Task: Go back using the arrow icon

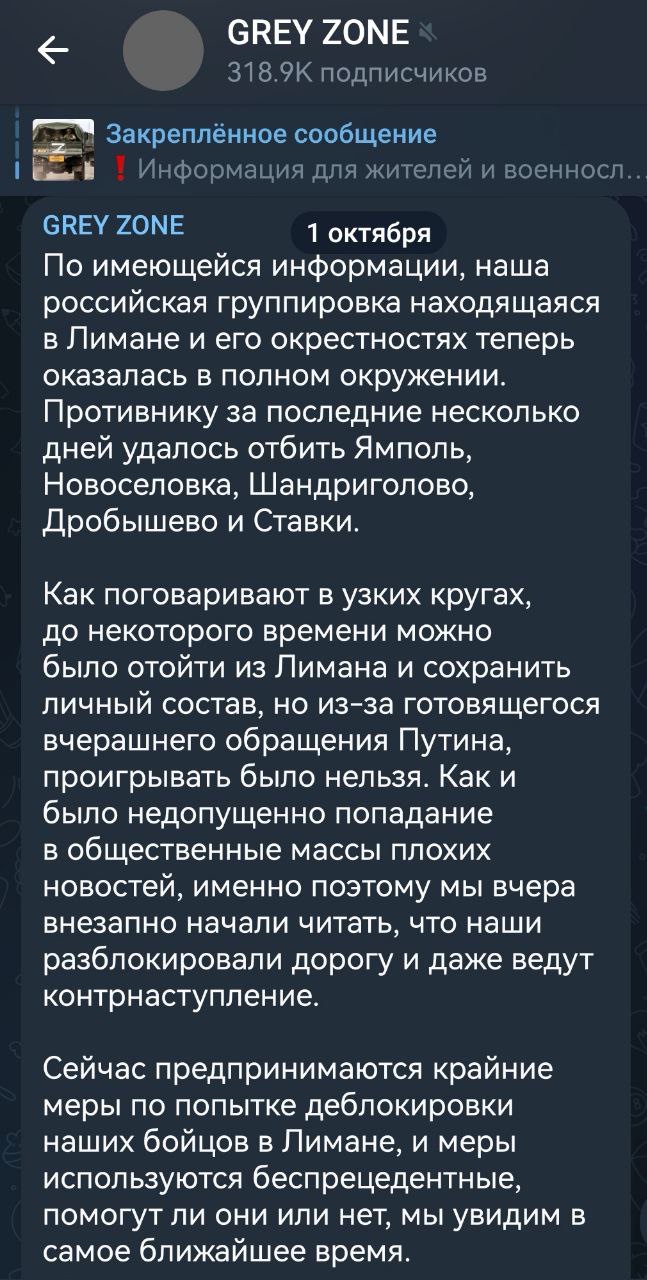Action: (52, 51)
